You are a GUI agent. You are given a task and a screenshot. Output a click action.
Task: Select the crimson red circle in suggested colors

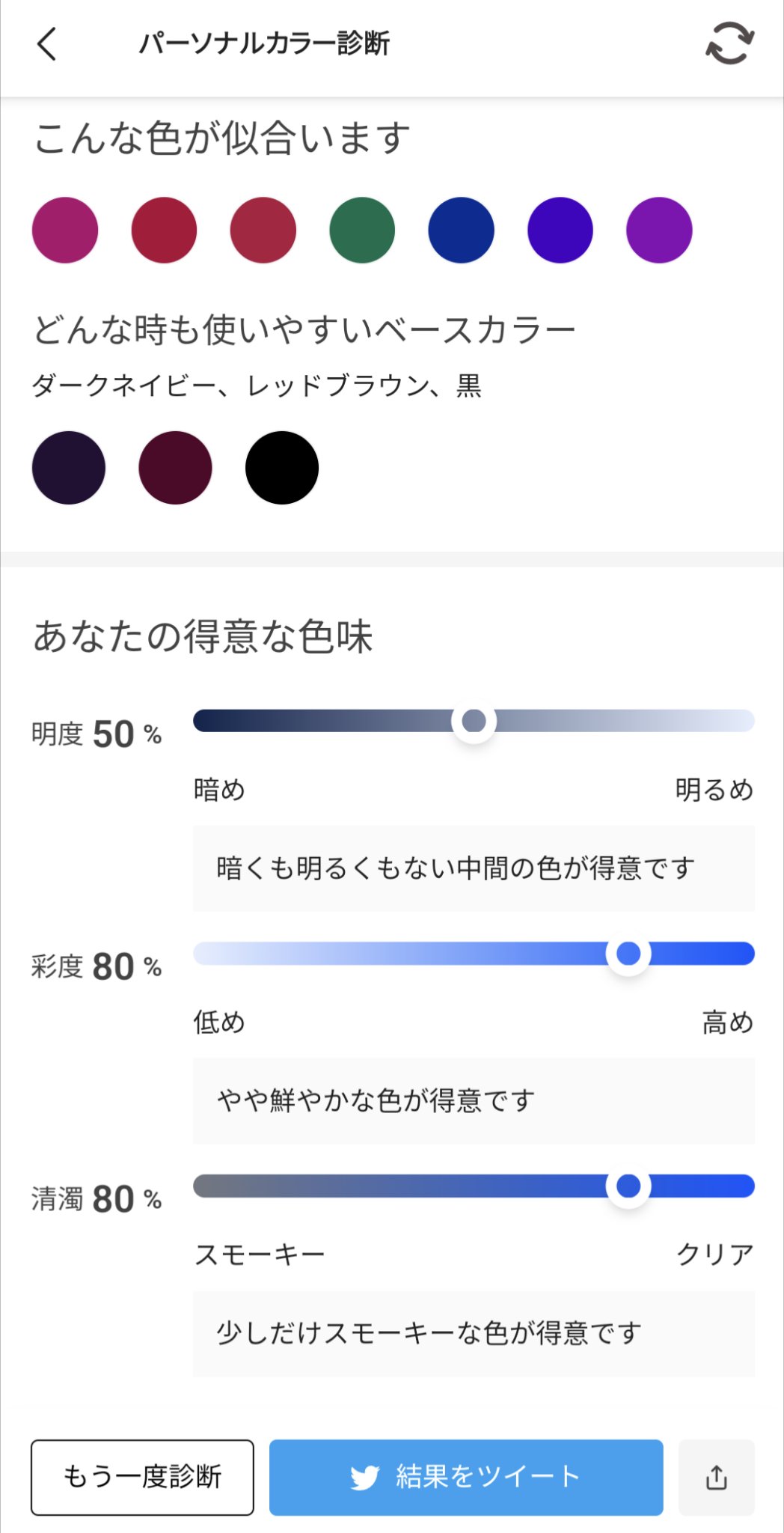tap(164, 230)
